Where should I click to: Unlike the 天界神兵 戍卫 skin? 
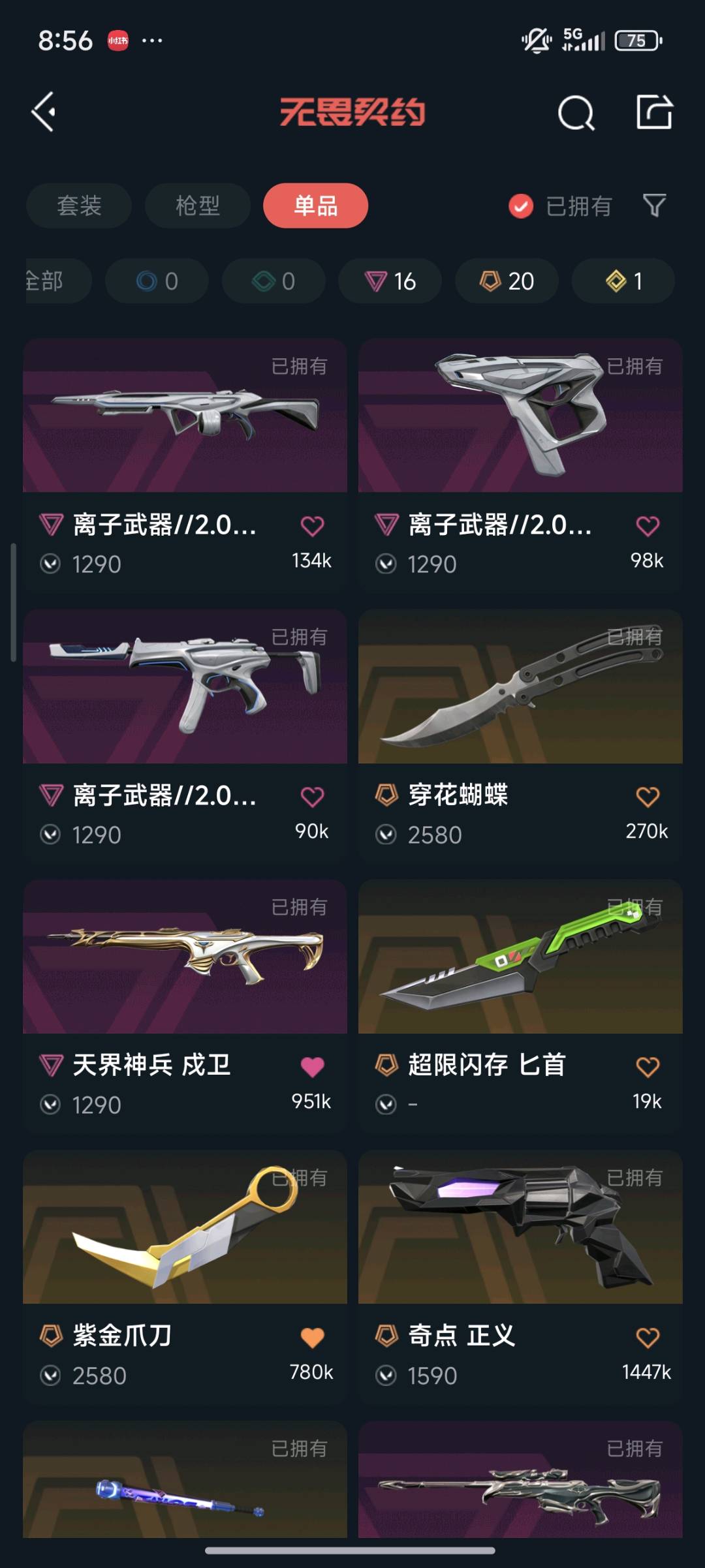pyautogui.click(x=312, y=1067)
